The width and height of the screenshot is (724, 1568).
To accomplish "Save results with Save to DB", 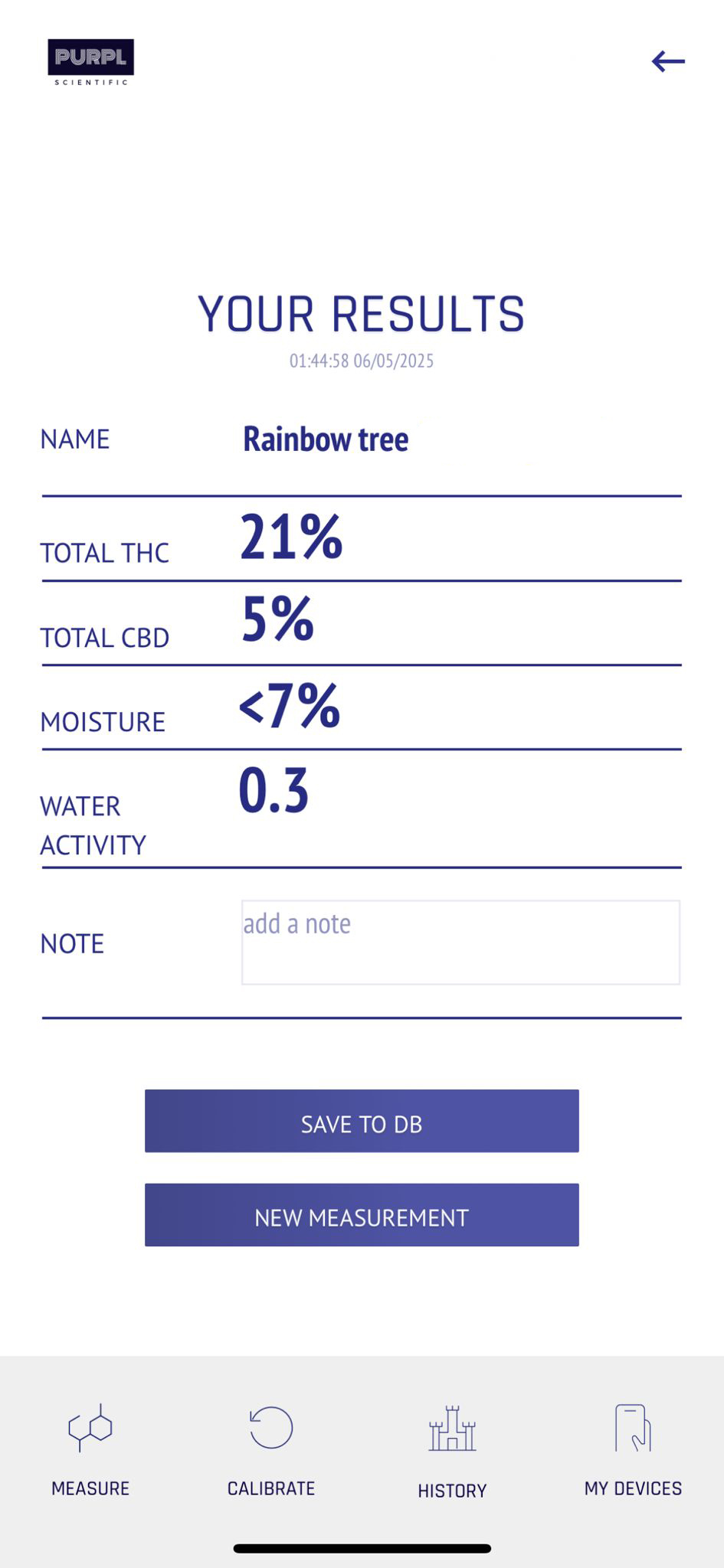I will pyautogui.click(x=362, y=1121).
